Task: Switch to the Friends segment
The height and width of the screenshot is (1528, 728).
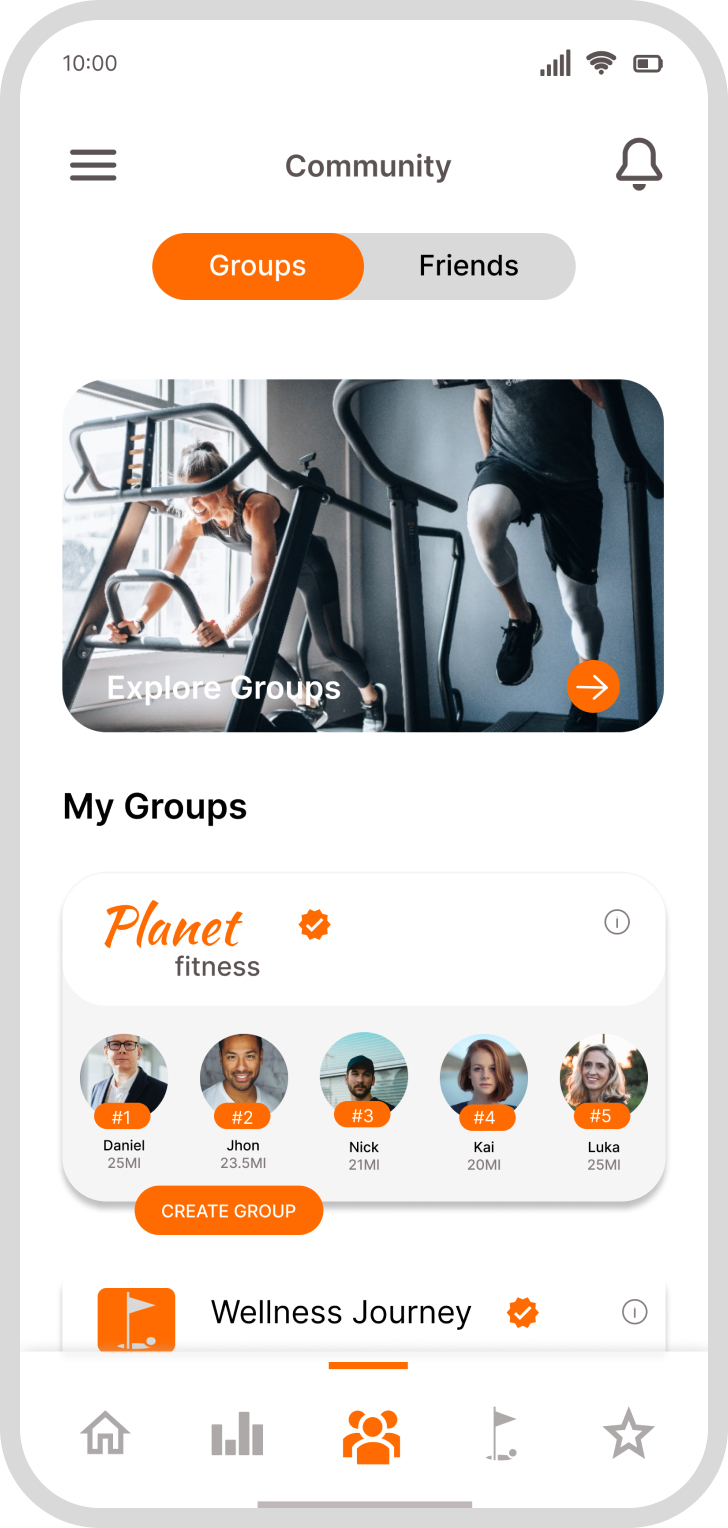Action: coord(469,266)
